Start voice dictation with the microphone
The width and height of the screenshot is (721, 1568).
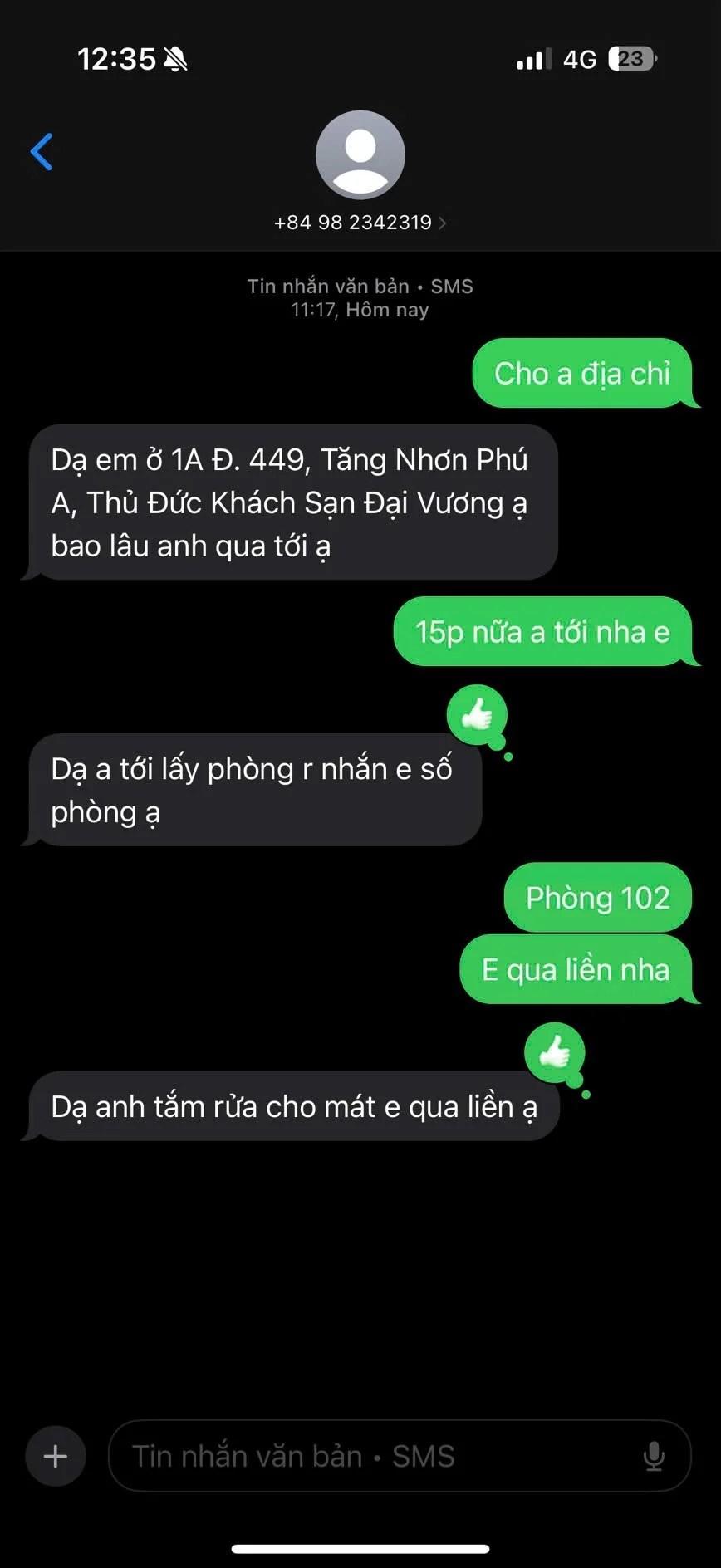(654, 1456)
